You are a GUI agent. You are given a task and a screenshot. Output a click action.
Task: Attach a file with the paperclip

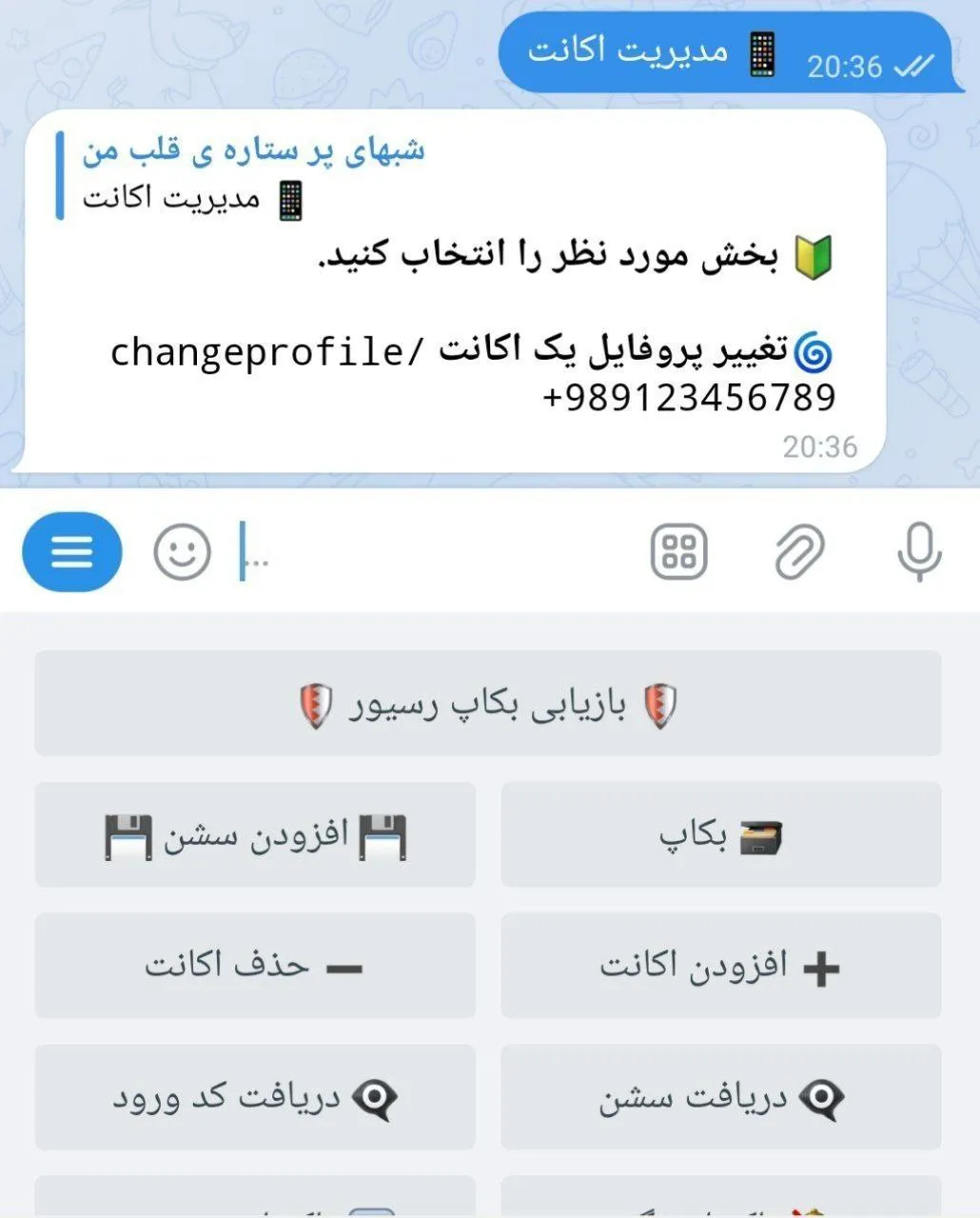pos(799,552)
